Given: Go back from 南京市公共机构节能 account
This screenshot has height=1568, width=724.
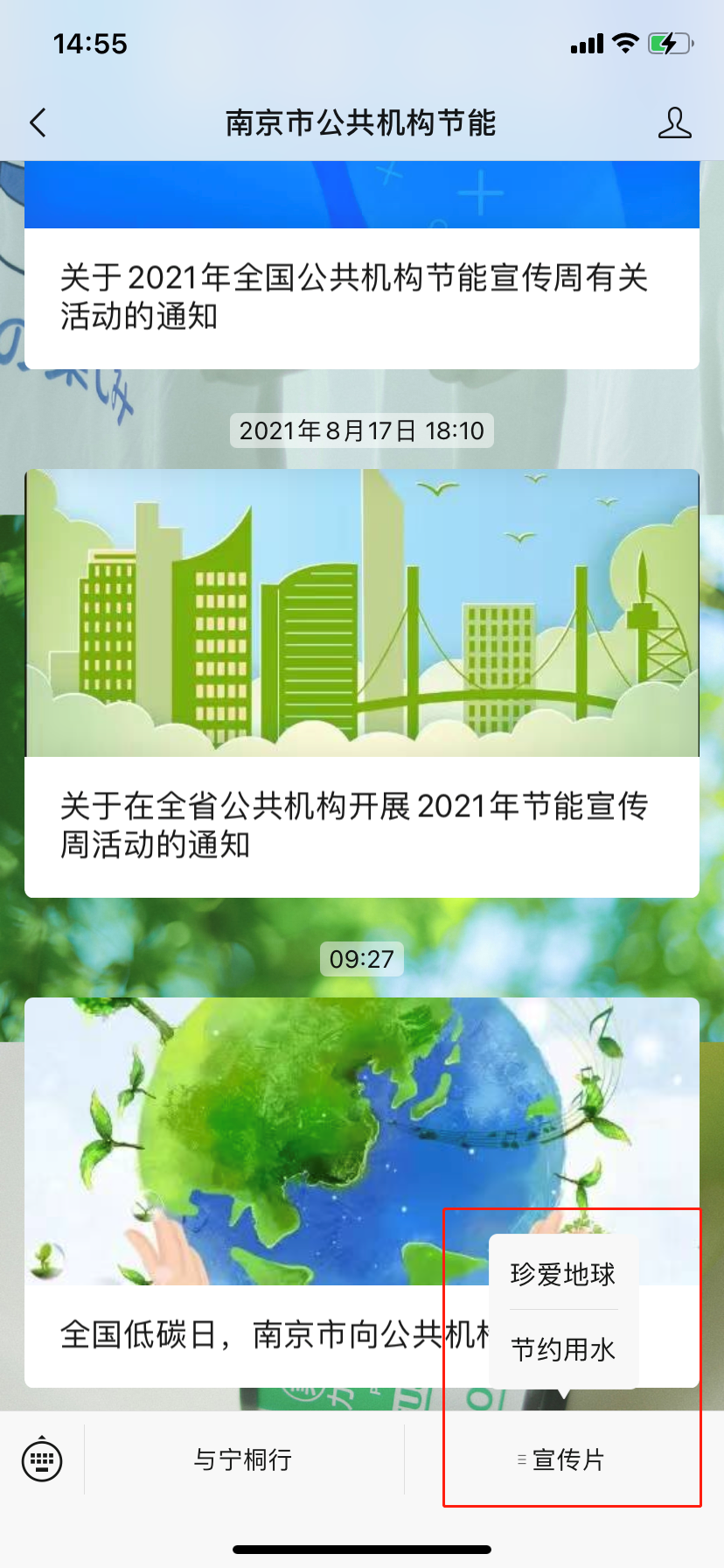Looking at the screenshot, I should pos(38,123).
